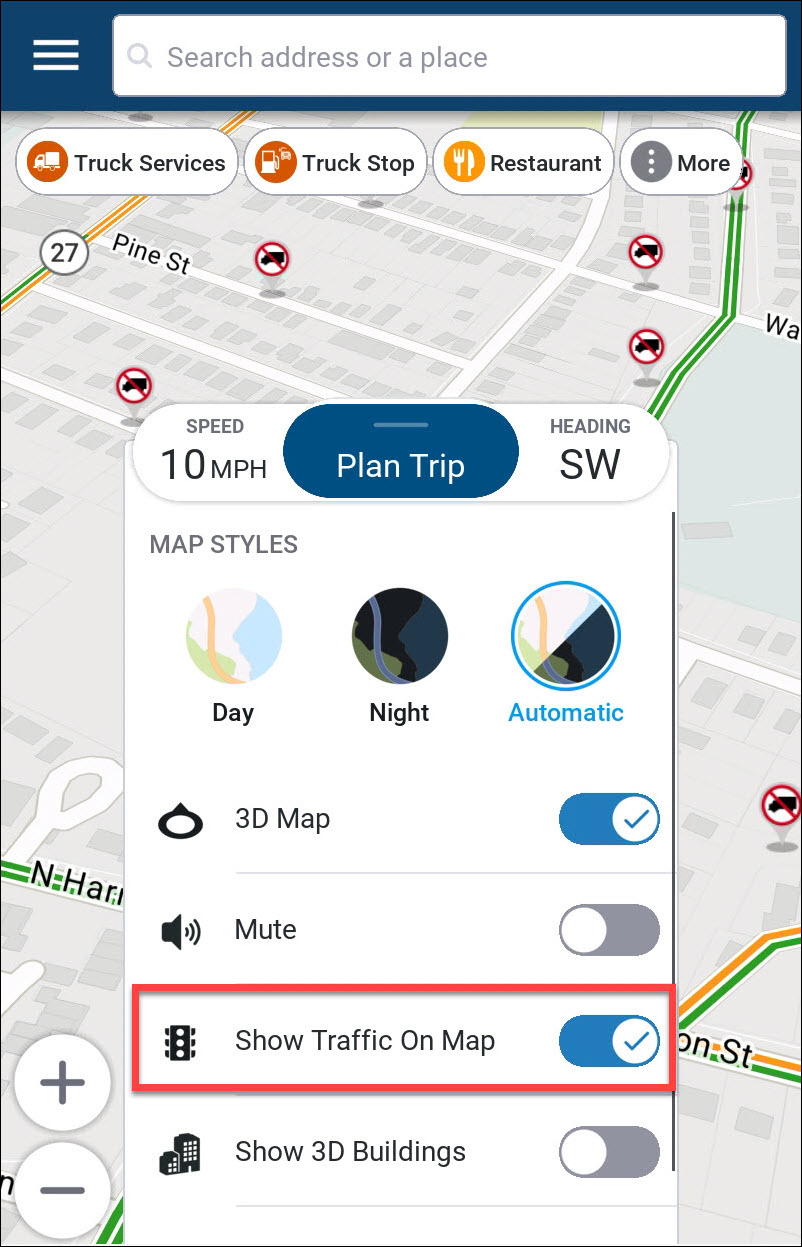Turn on Show 3D Buildings
802x1247 pixels.
click(x=608, y=1152)
